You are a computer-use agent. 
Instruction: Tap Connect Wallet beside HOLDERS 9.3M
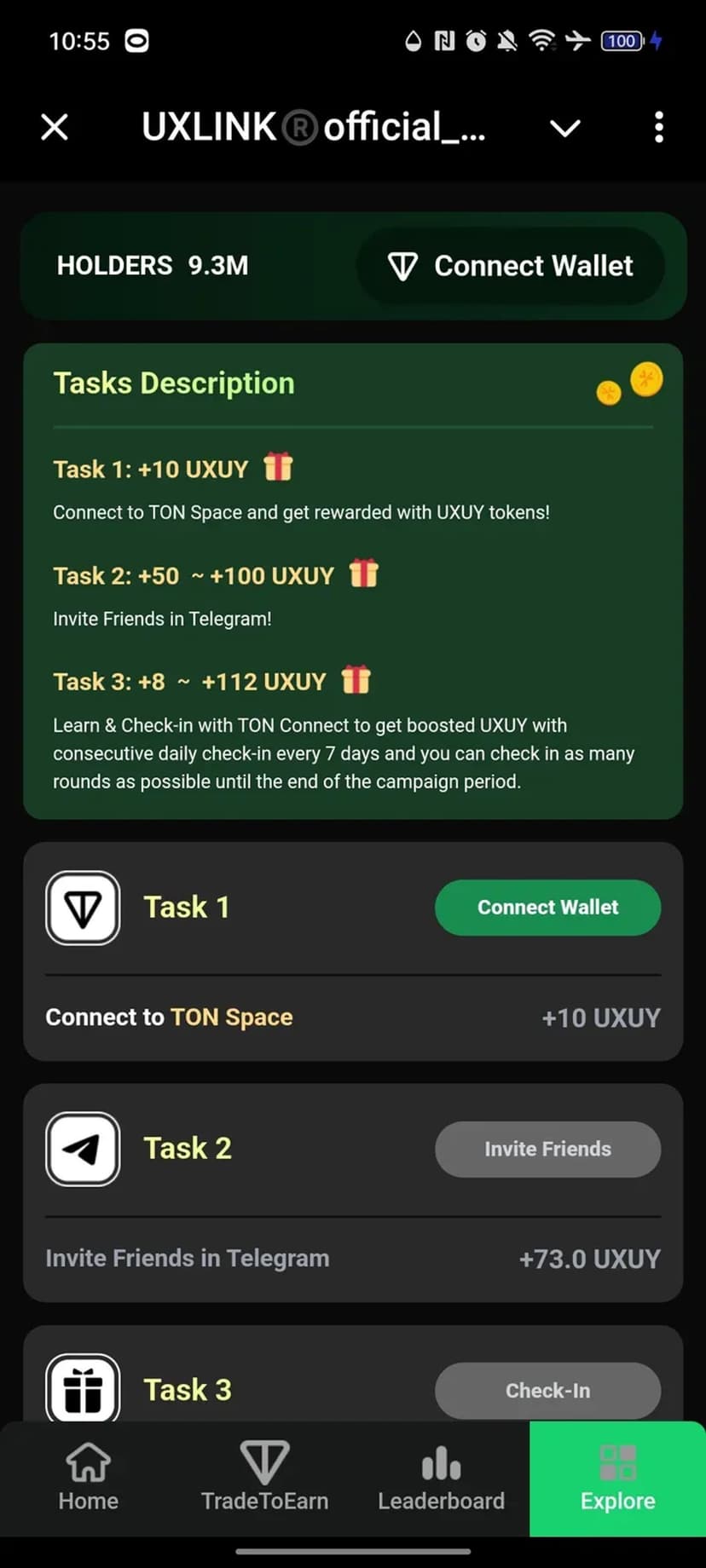point(510,266)
